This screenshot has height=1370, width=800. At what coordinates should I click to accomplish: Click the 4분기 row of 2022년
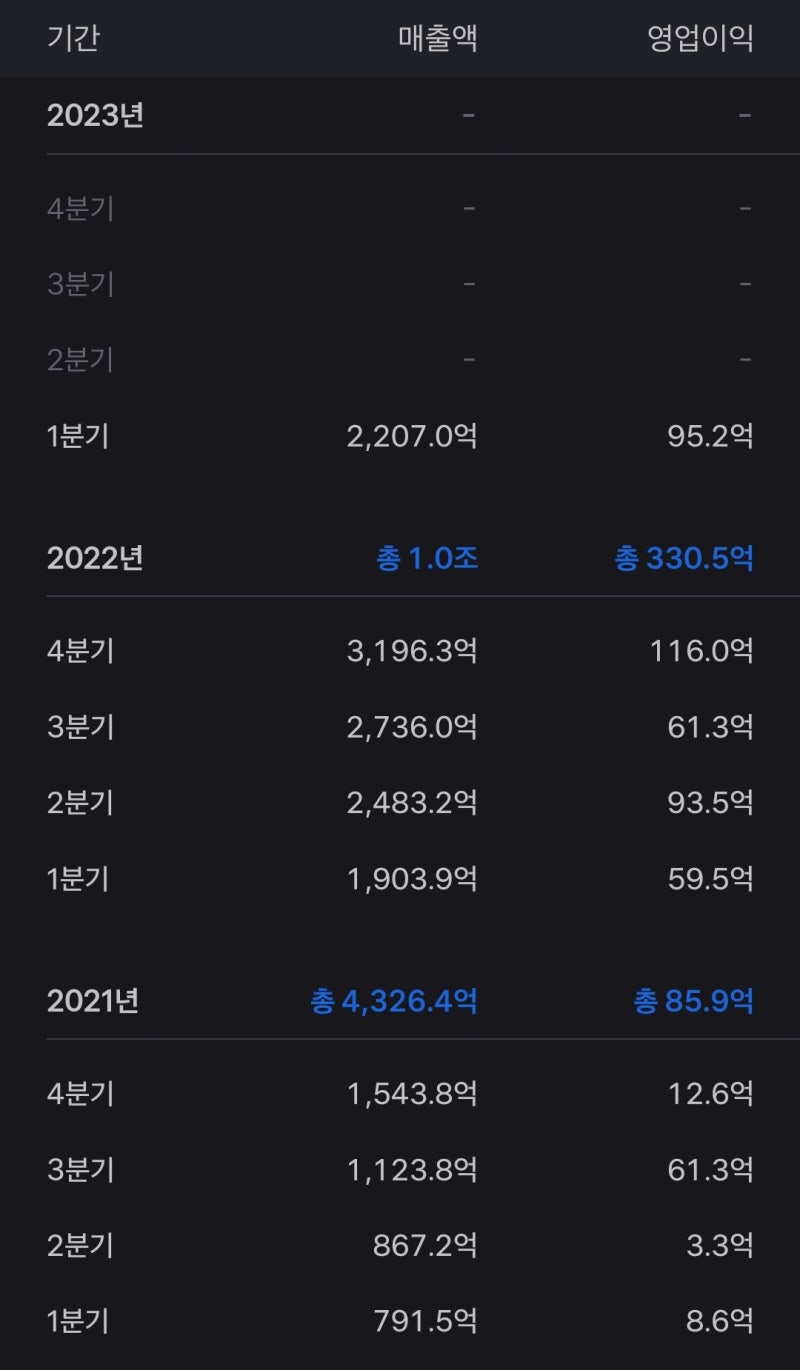coord(78,650)
